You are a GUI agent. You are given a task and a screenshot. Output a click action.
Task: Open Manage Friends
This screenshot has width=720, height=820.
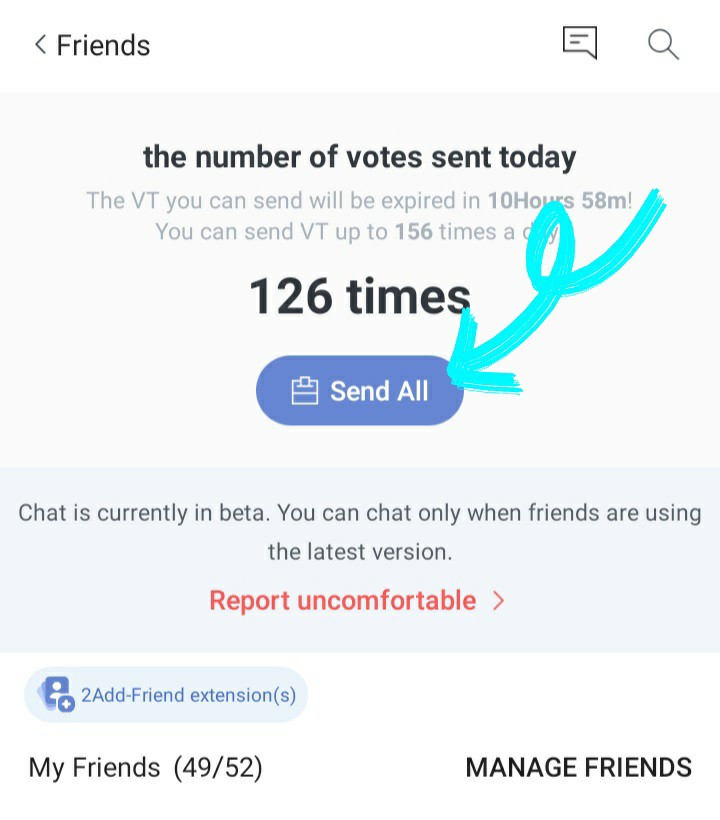[578, 767]
